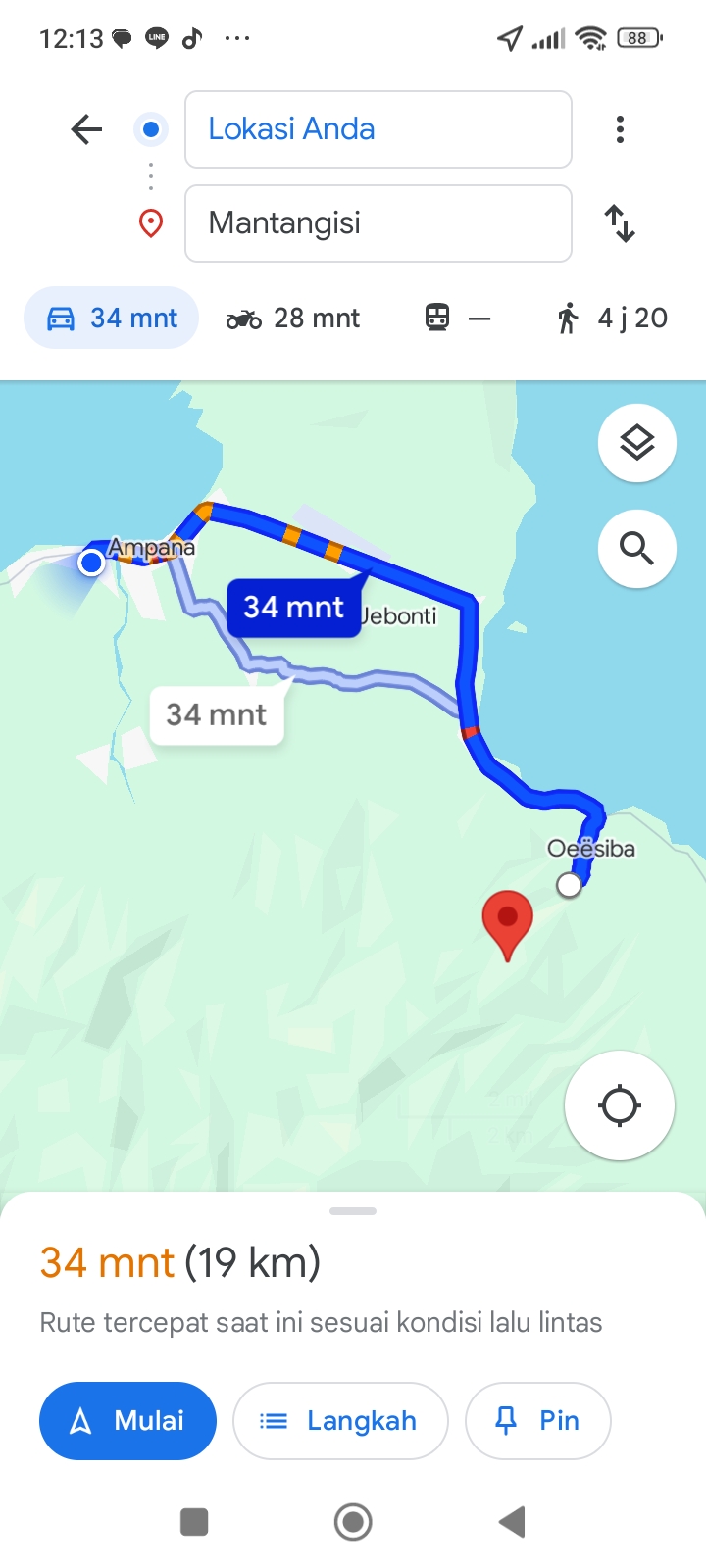
Task: Change the Mantangisi destination field
Action: click(x=378, y=223)
